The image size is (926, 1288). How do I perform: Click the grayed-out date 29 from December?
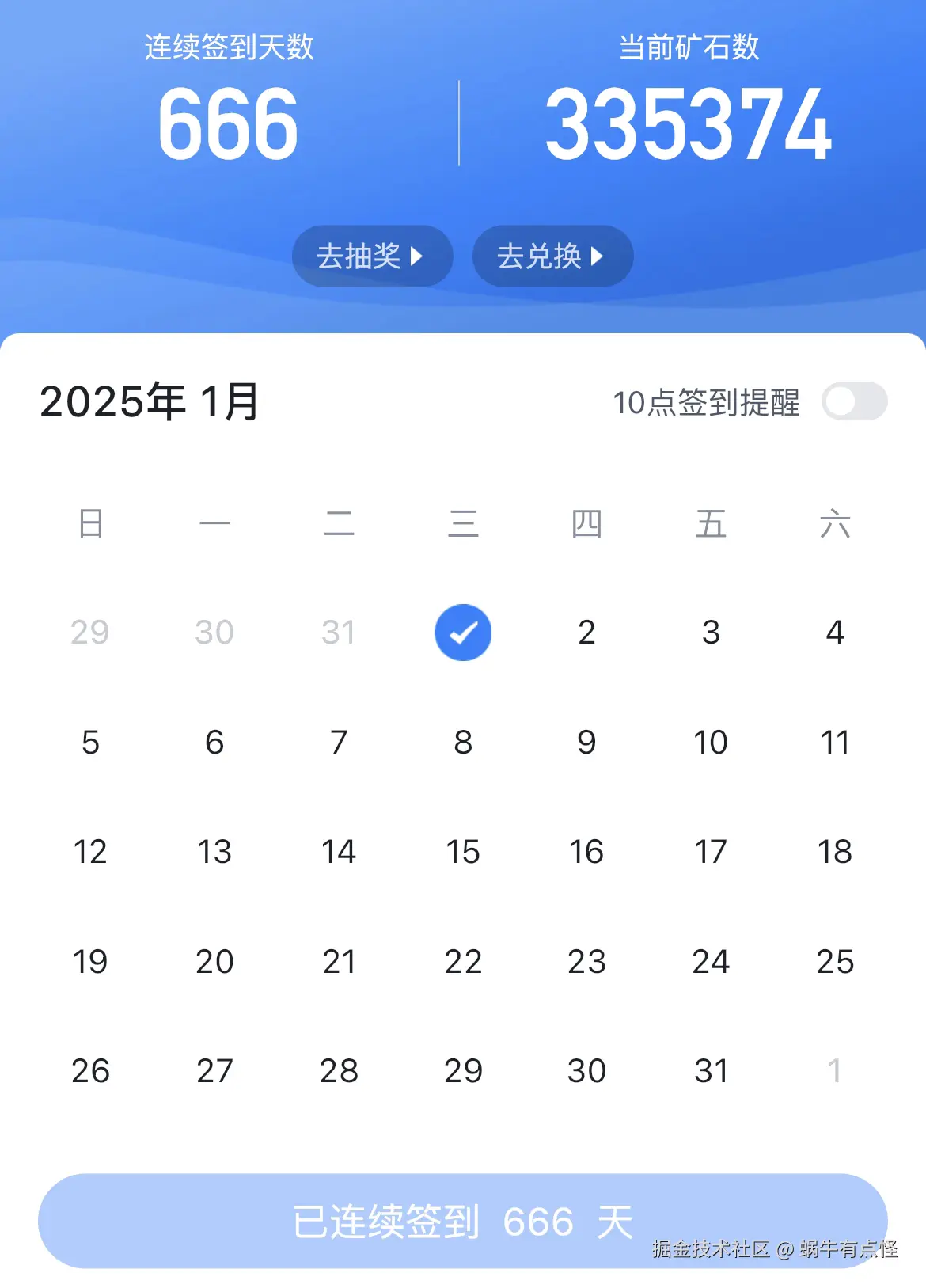click(x=90, y=632)
